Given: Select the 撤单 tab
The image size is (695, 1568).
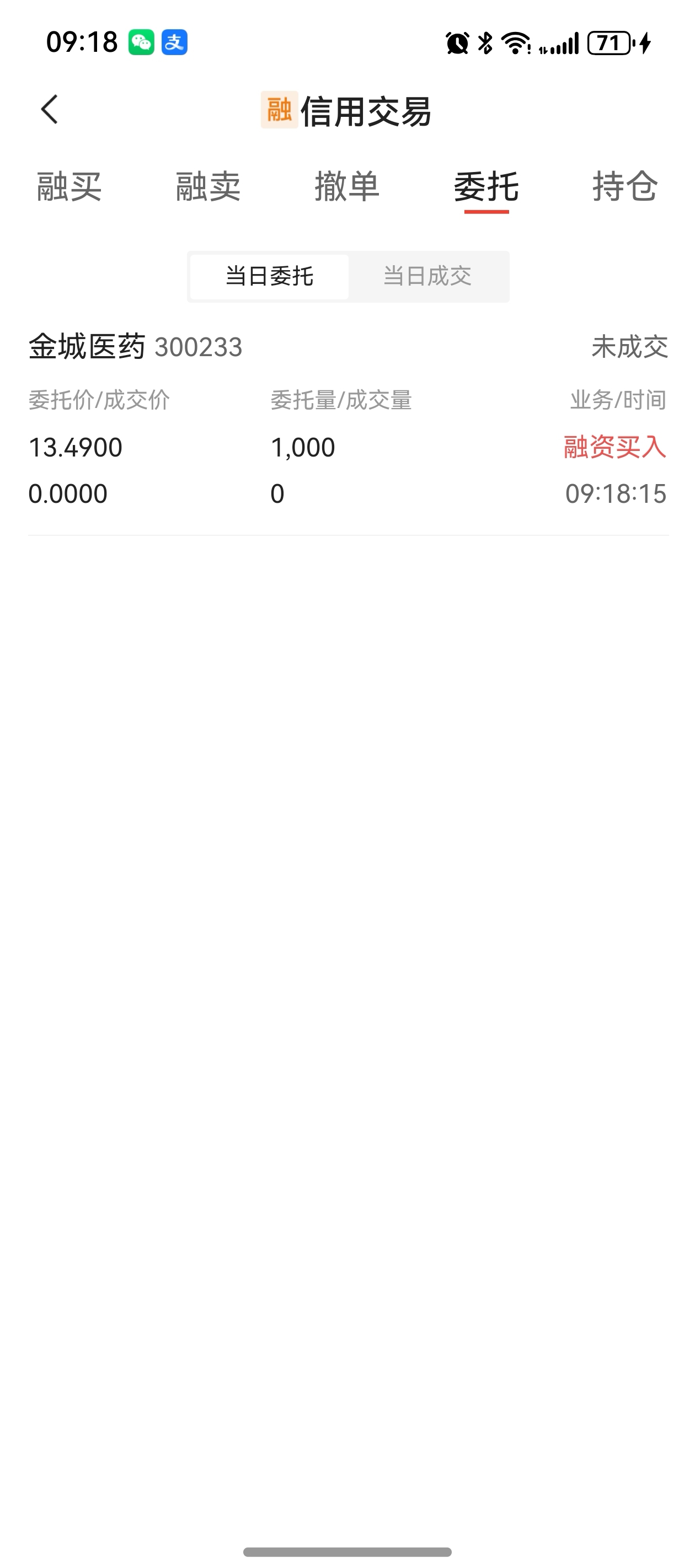Looking at the screenshot, I should [x=346, y=186].
